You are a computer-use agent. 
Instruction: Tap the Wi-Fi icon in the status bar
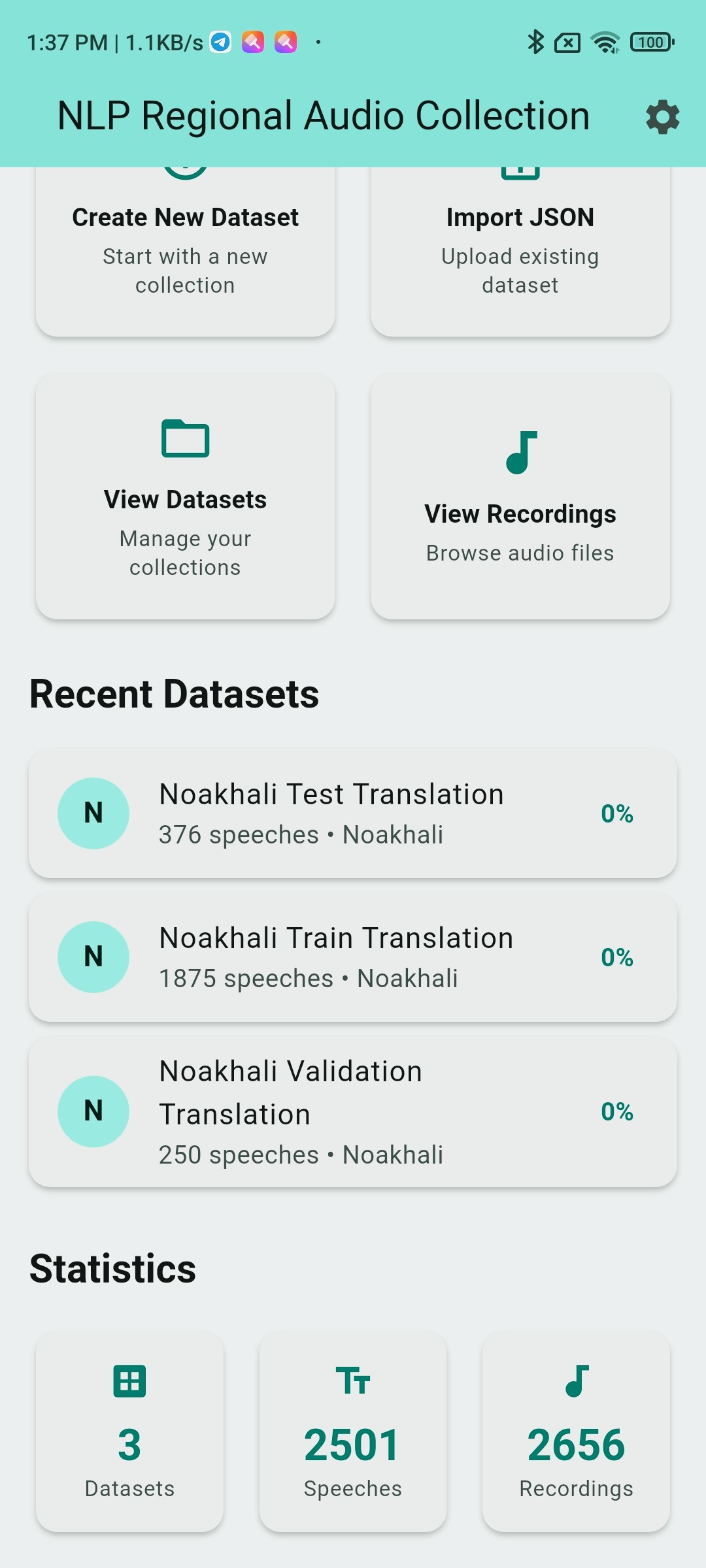[x=603, y=41]
